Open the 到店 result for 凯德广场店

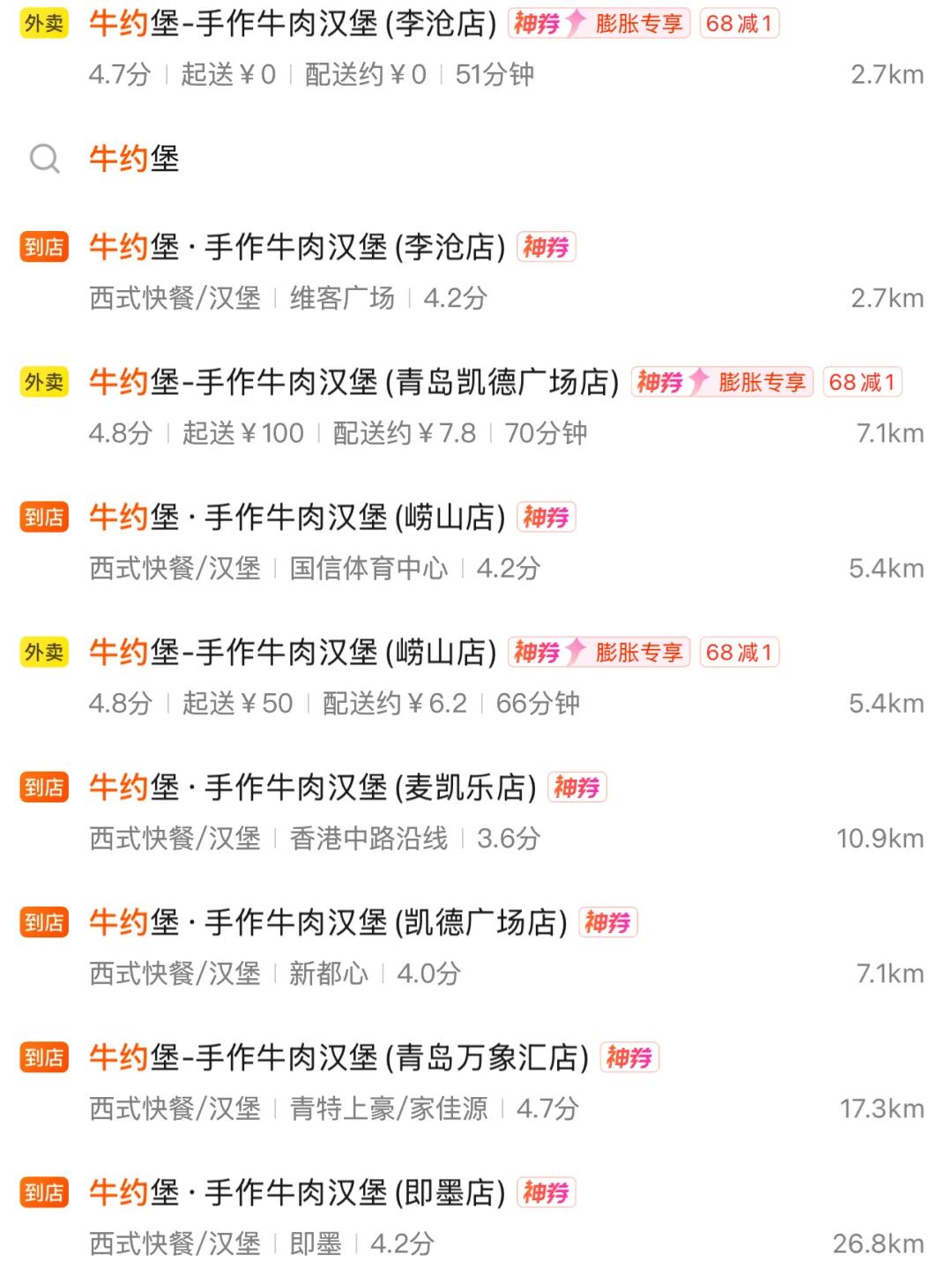pyautogui.click(x=328, y=923)
